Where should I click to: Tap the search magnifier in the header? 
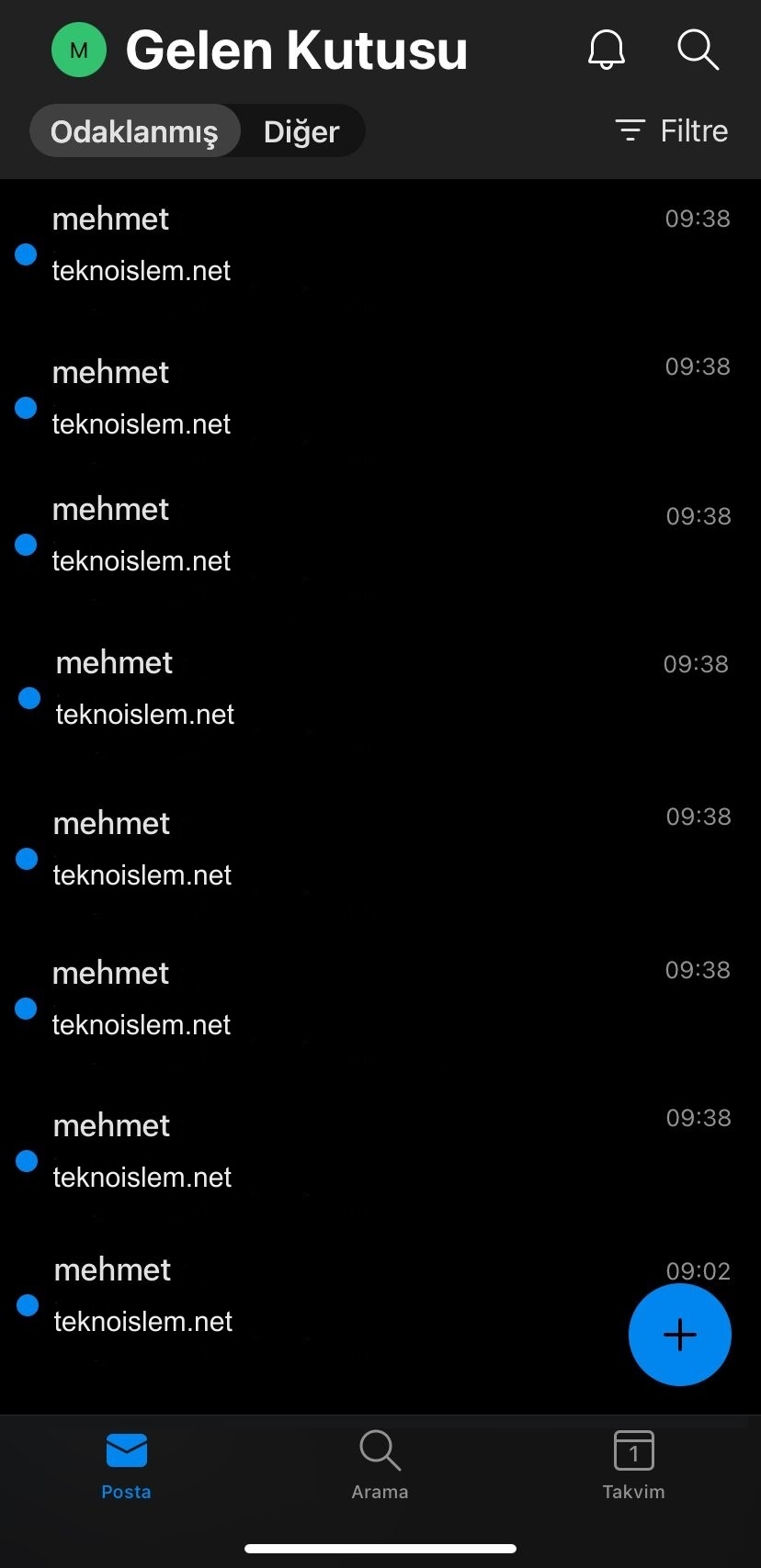coord(698,50)
